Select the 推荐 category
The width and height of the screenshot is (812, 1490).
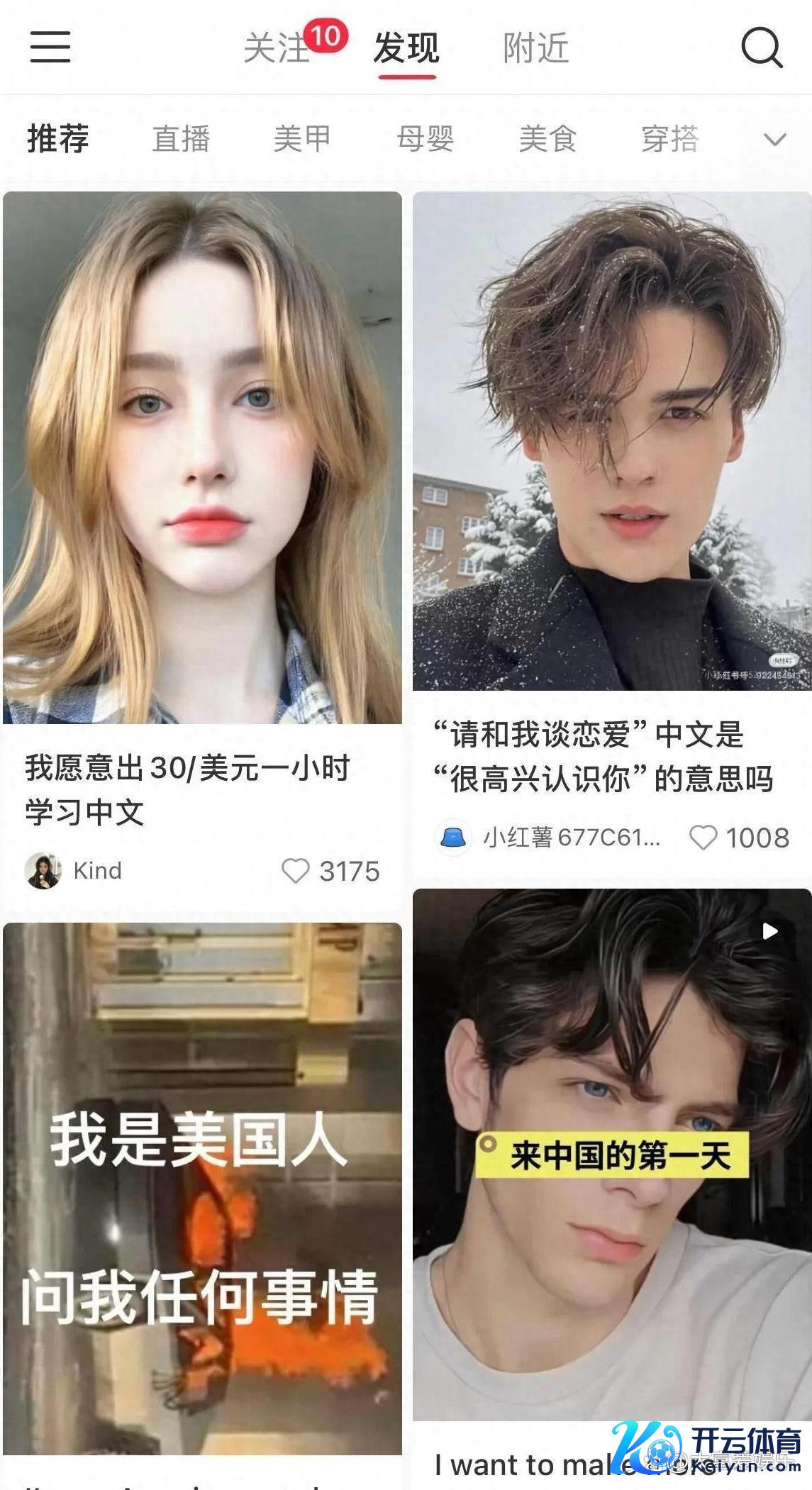[58, 138]
